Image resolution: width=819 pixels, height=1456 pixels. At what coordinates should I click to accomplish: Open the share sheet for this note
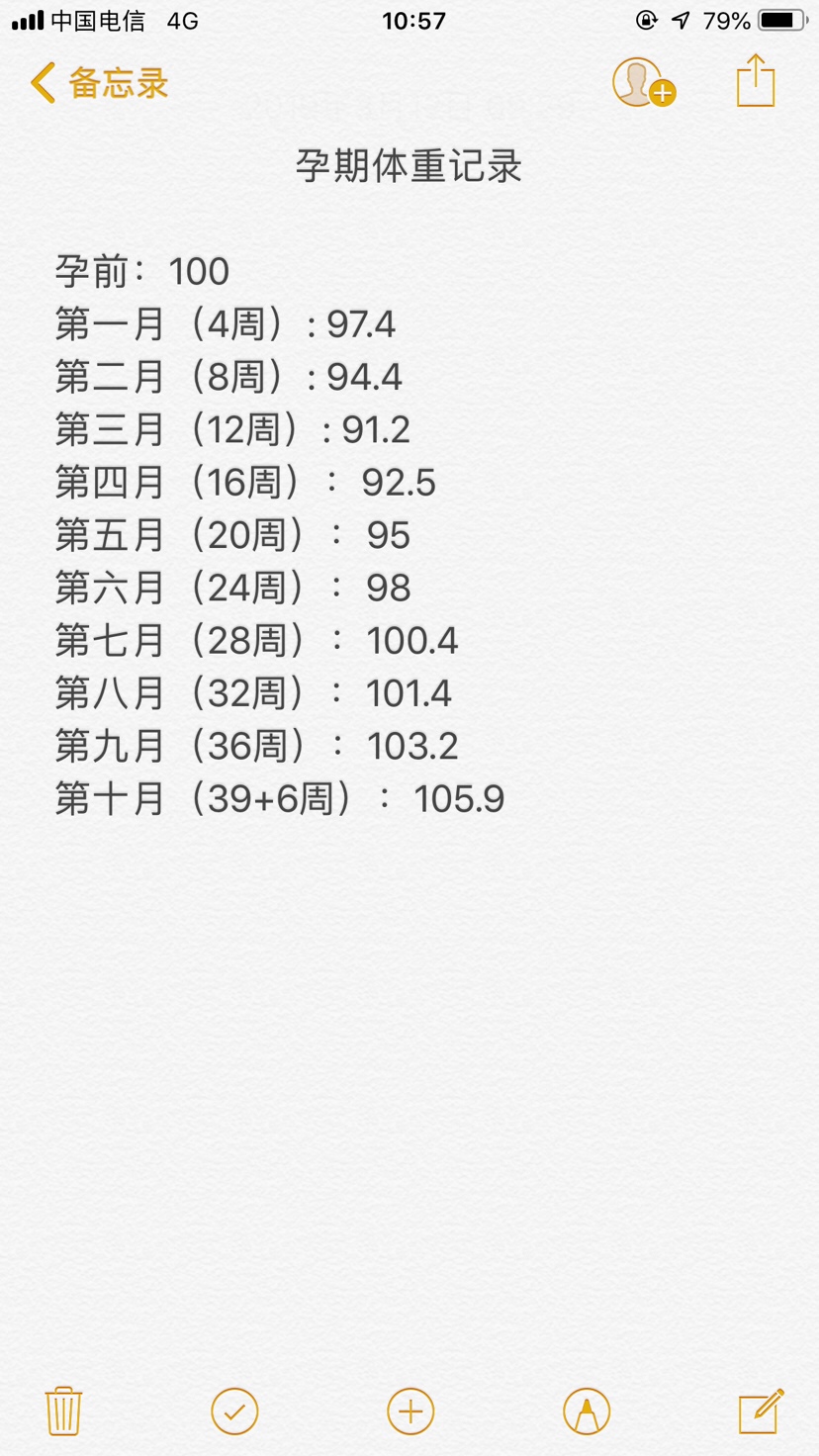[x=756, y=81]
